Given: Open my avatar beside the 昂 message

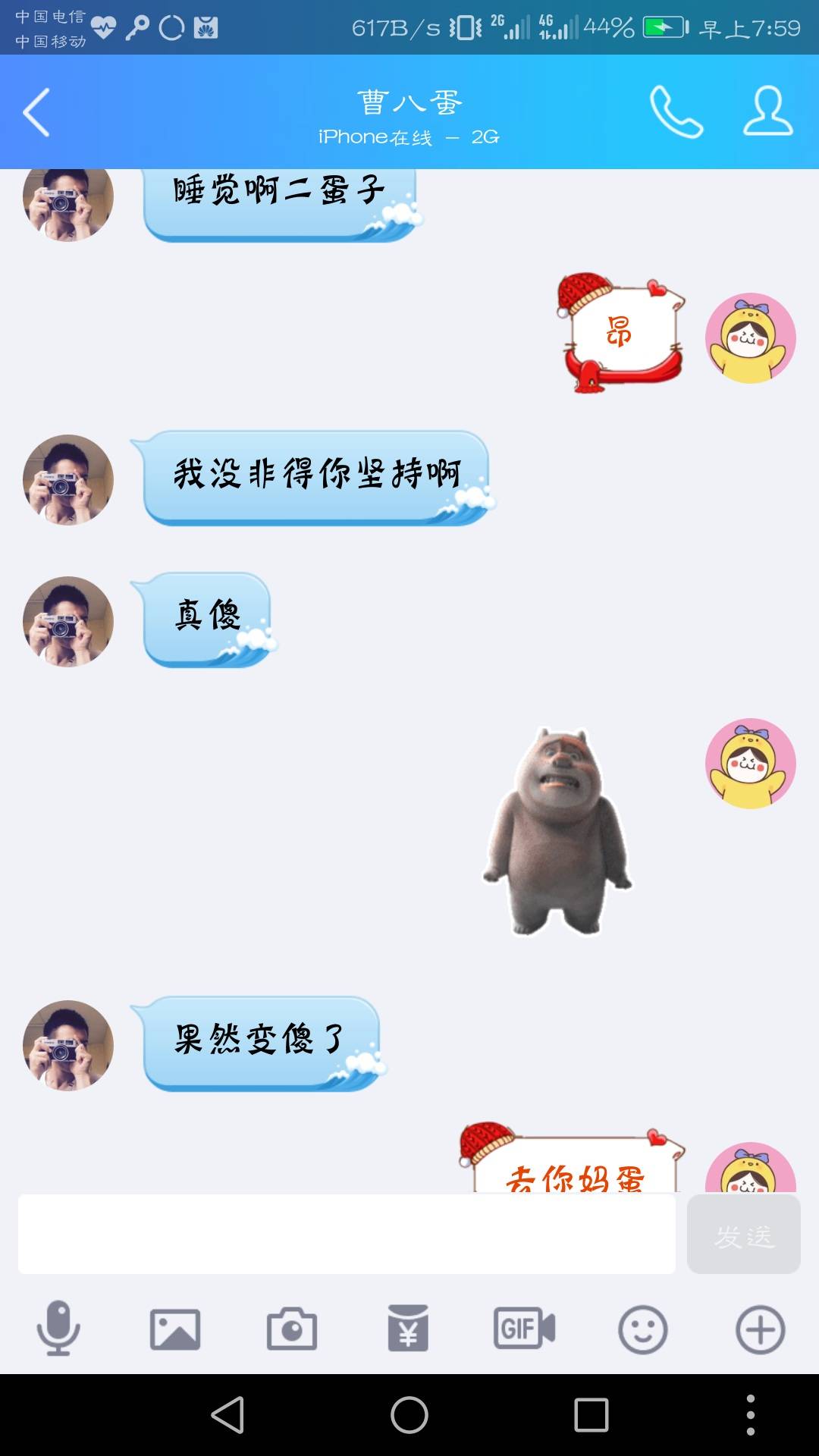Looking at the screenshot, I should [750, 338].
